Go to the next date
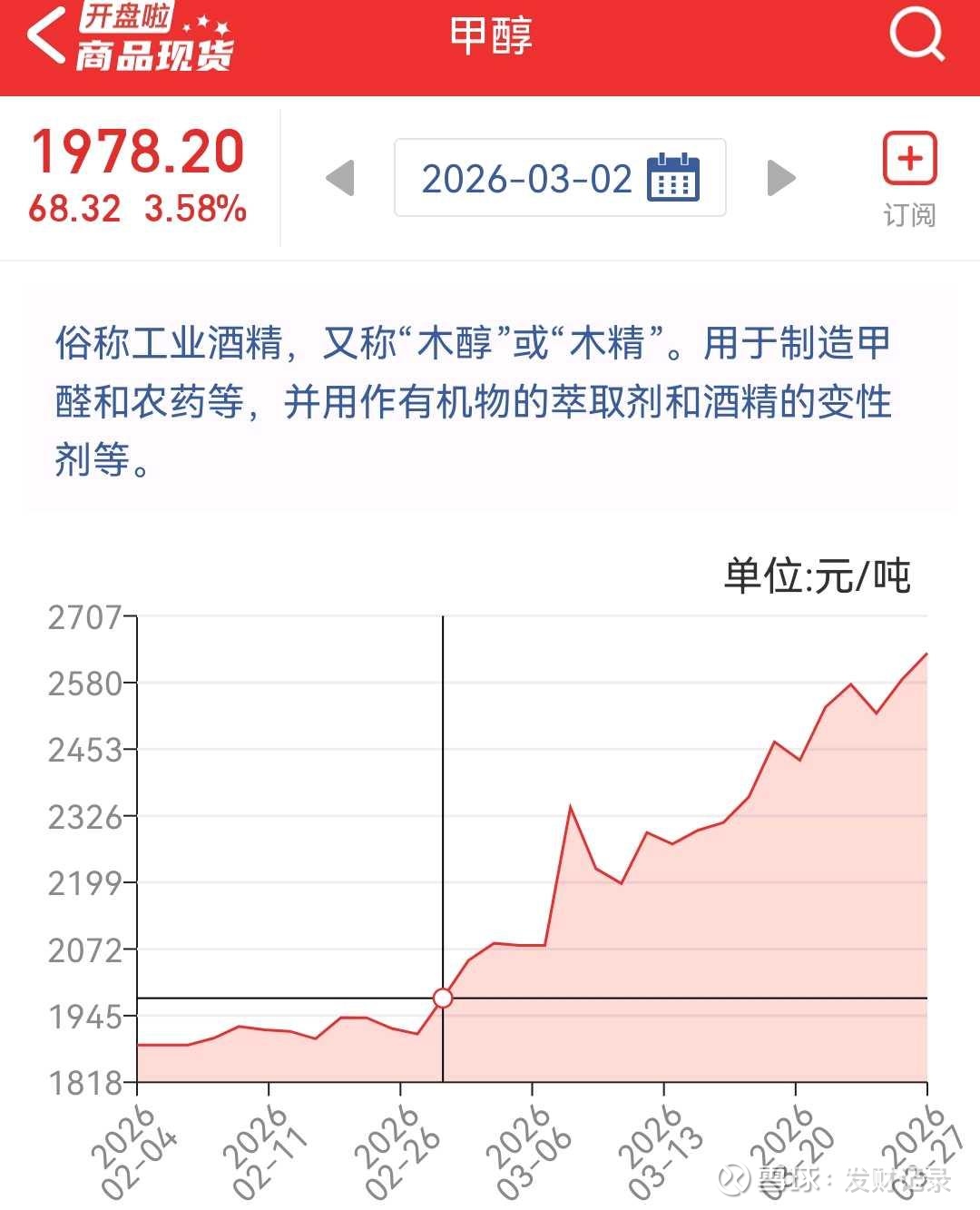This screenshot has width=980, height=1210. 780,178
